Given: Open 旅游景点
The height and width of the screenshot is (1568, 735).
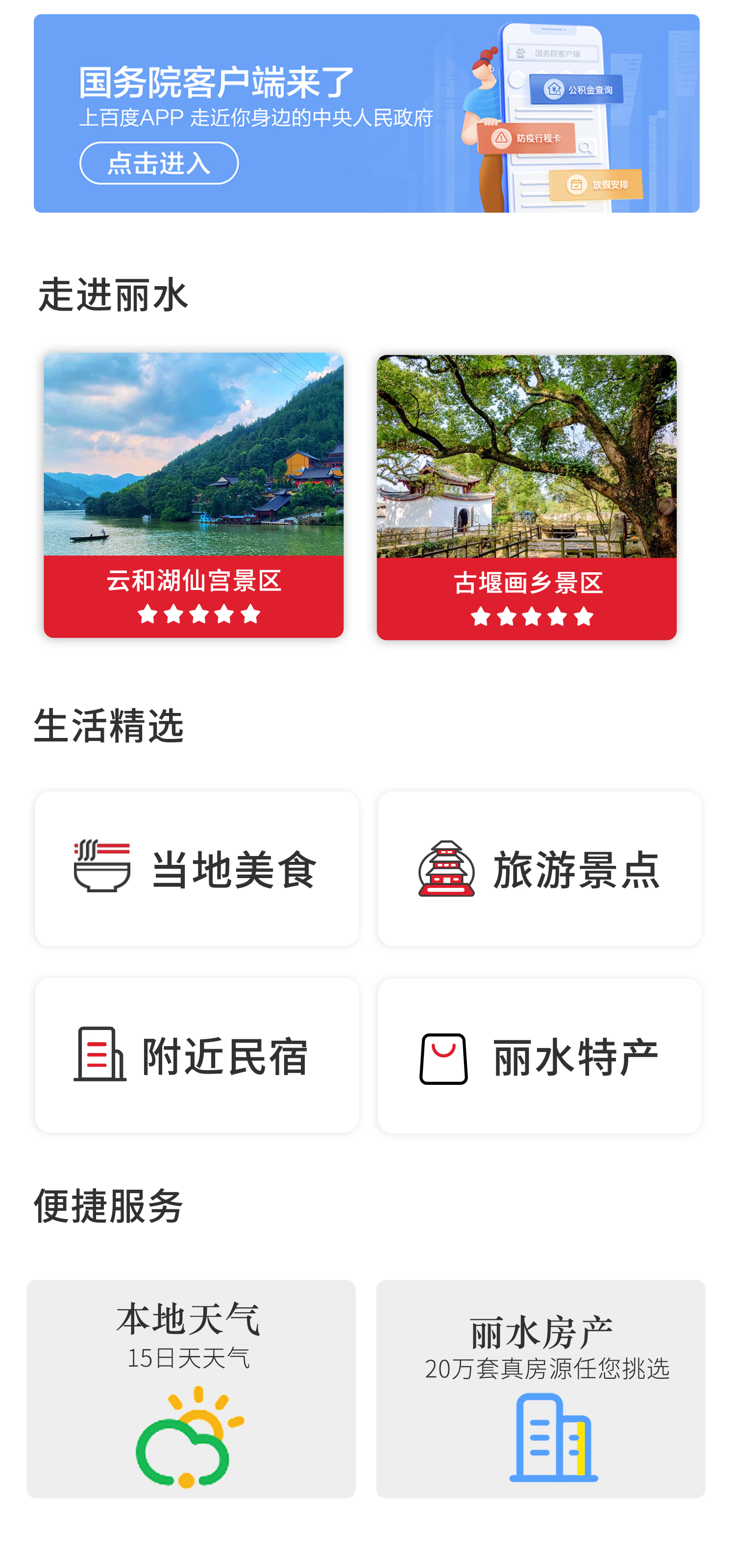Looking at the screenshot, I should coord(539,868).
